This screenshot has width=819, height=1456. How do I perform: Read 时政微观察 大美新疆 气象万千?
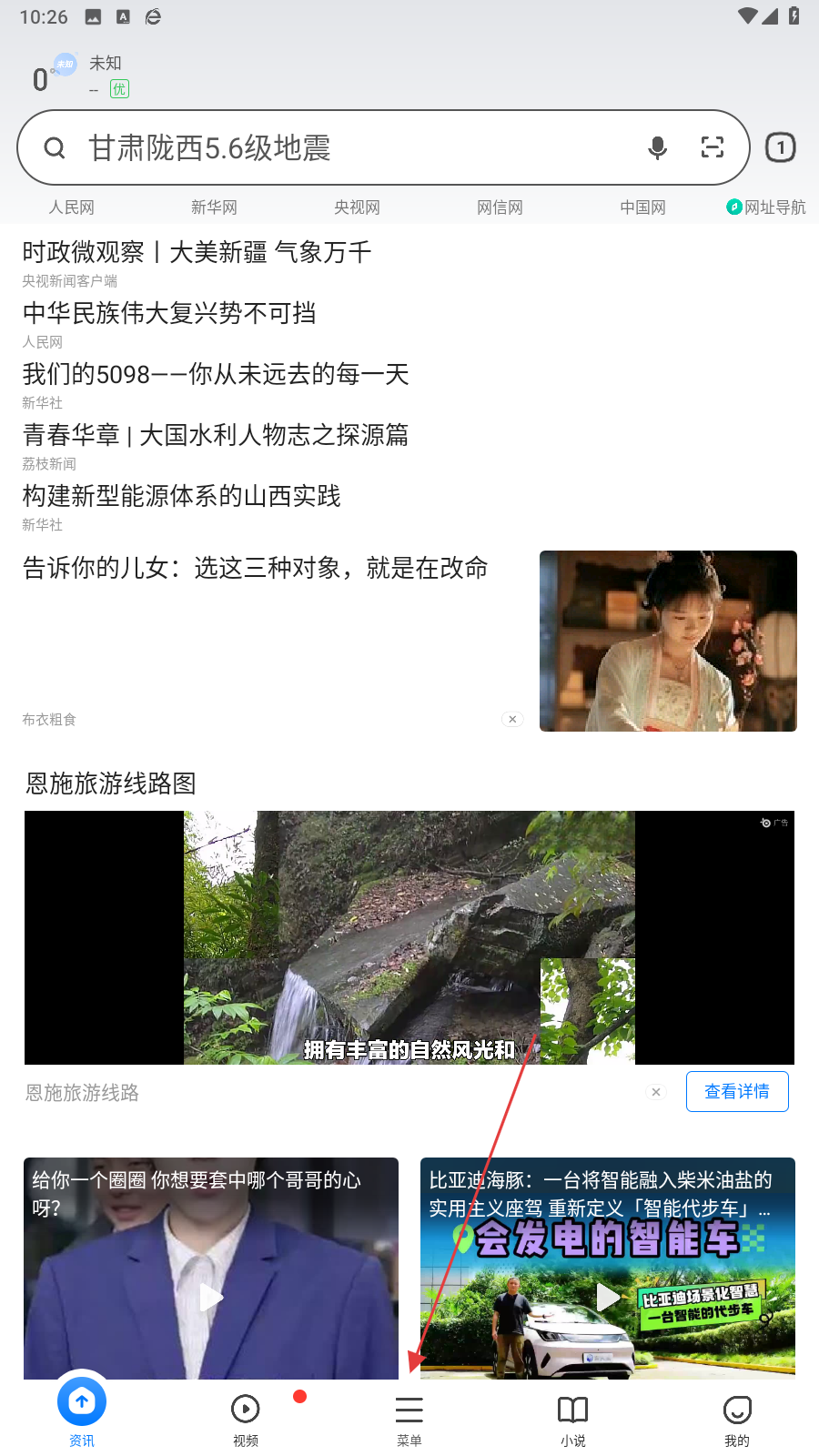[197, 252]
